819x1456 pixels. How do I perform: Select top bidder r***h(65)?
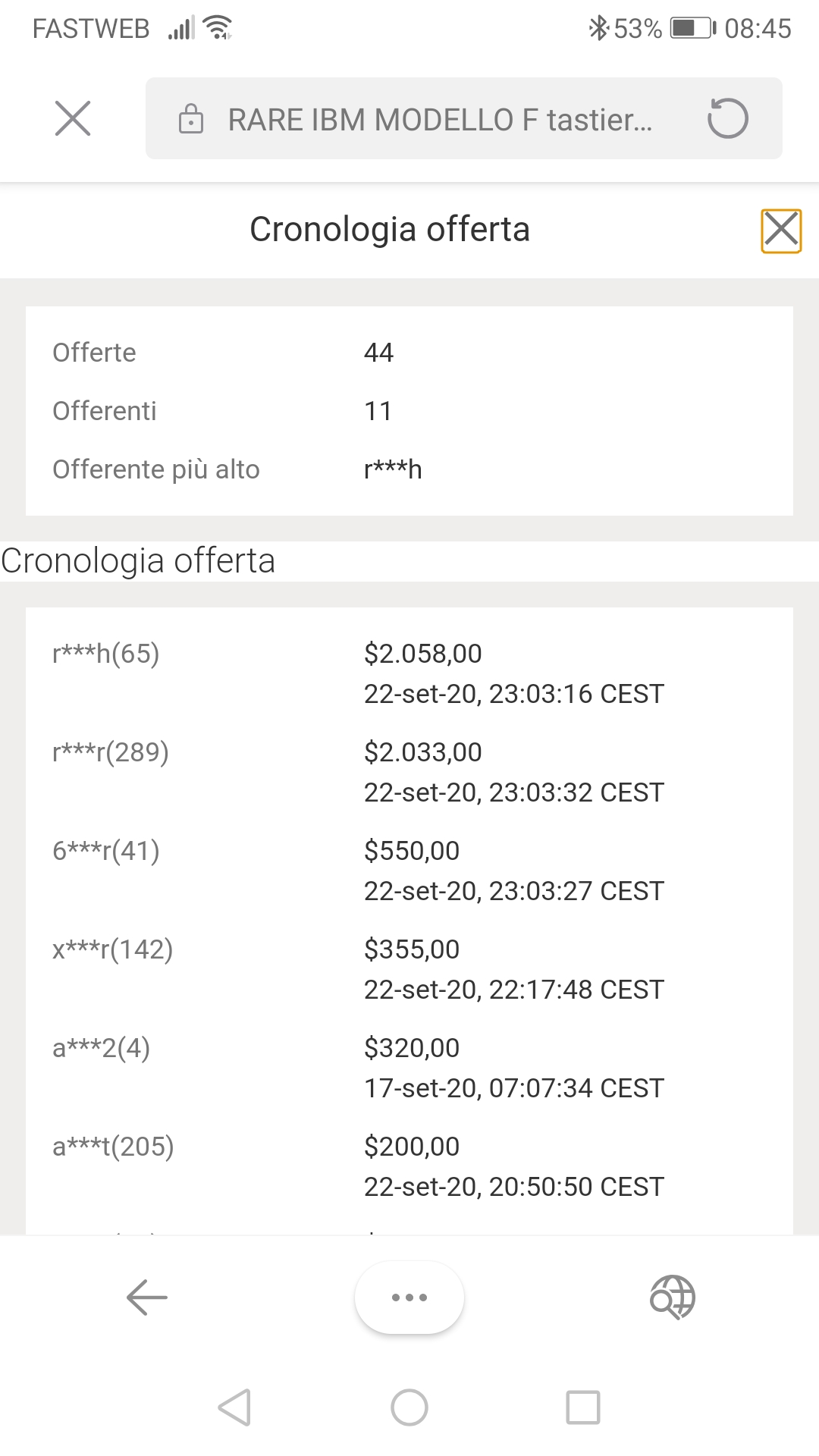tap(106, 654)
